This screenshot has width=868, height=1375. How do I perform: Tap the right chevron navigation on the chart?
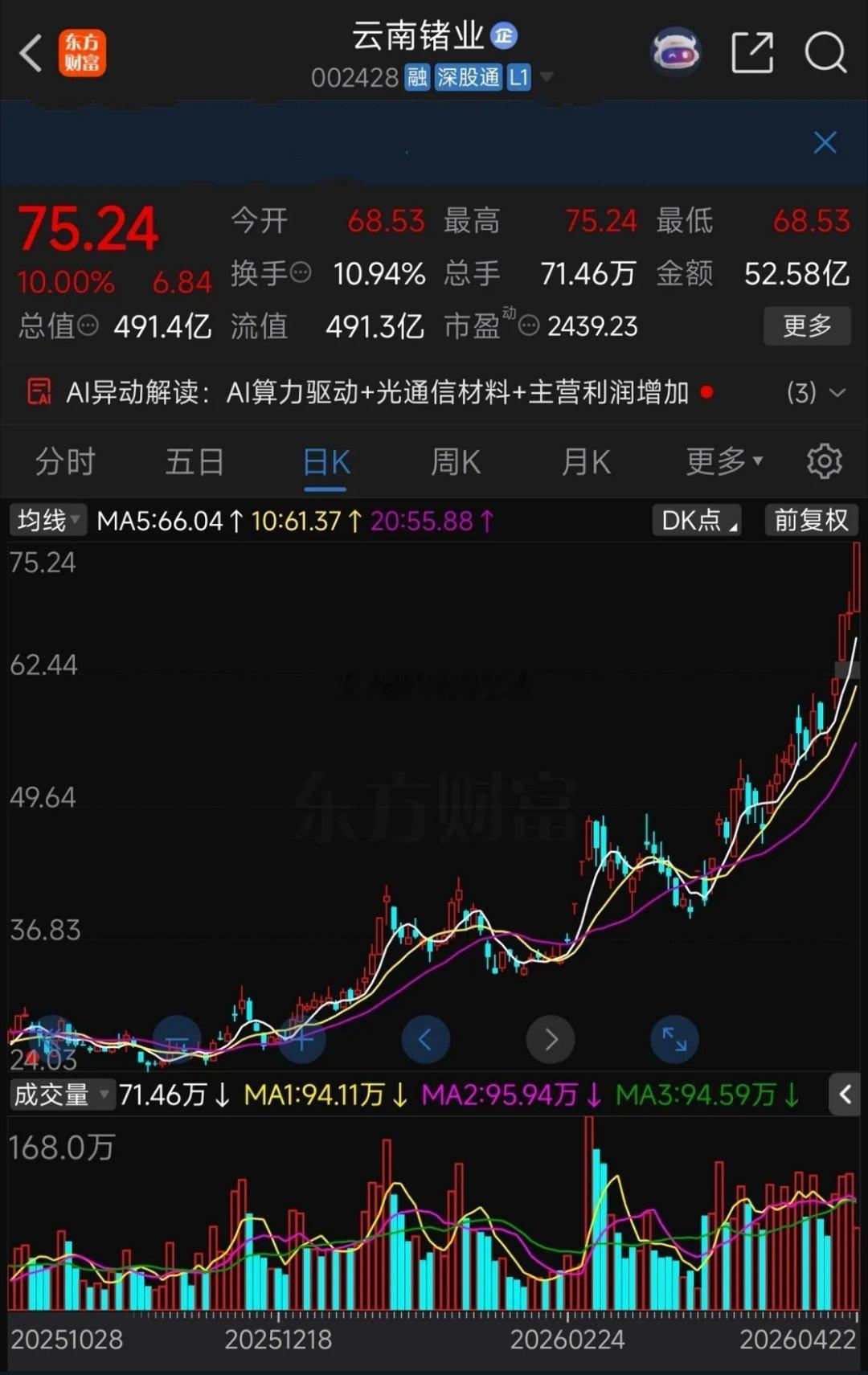[x=550, y=1038]
